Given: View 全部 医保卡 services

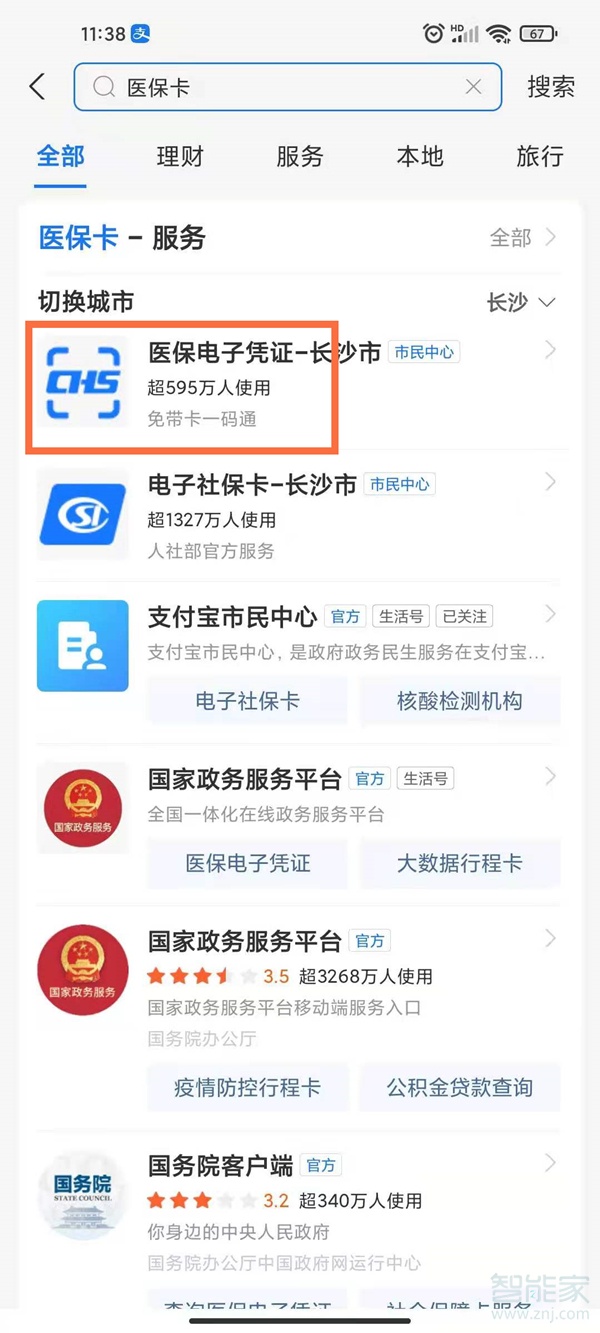Looking at the screenshot, I should coord(522,238).
